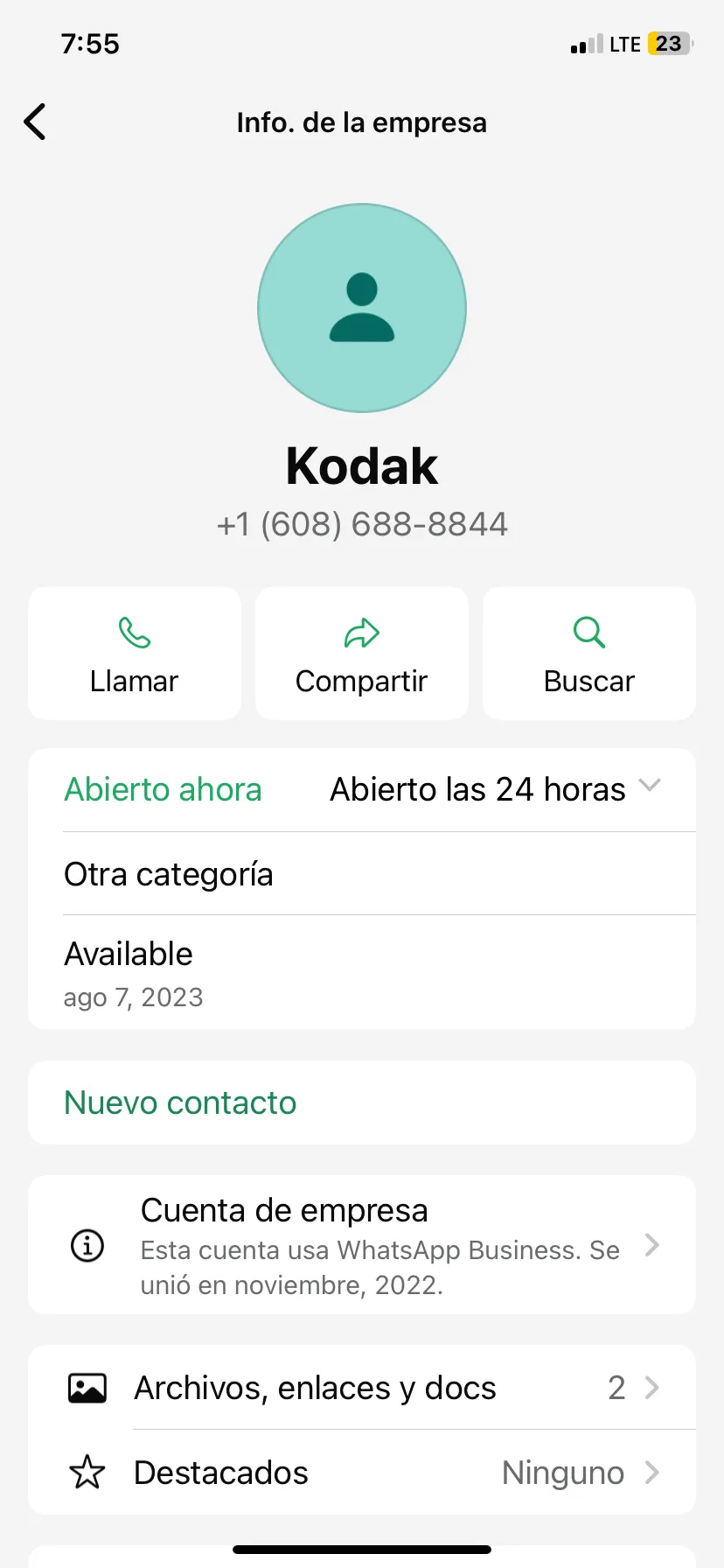Image resolution: width=724 pixels, height=1568 pixels.
Task: Add Kodak as Nuevo contacto
Action: [x=181, y=1102]
